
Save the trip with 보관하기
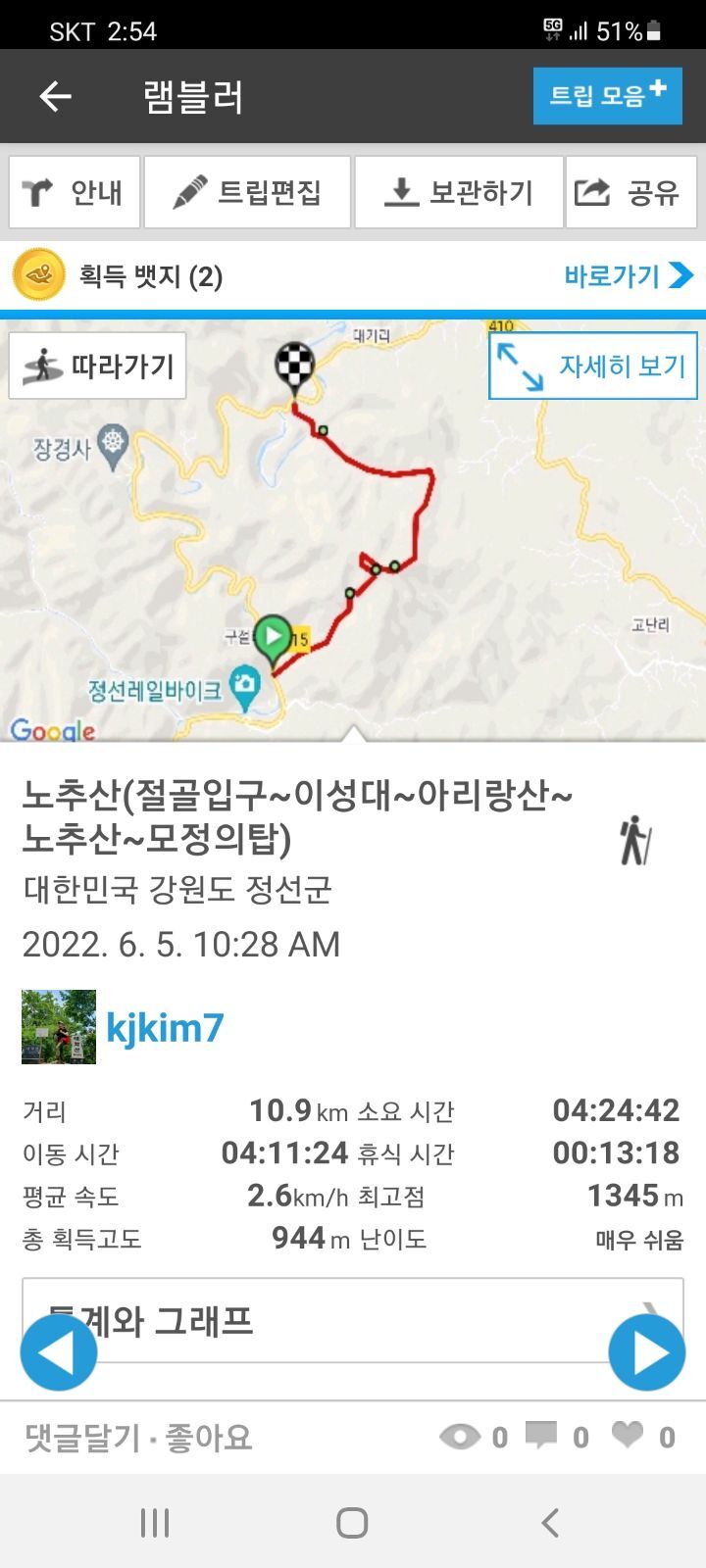tap(458, 192)
